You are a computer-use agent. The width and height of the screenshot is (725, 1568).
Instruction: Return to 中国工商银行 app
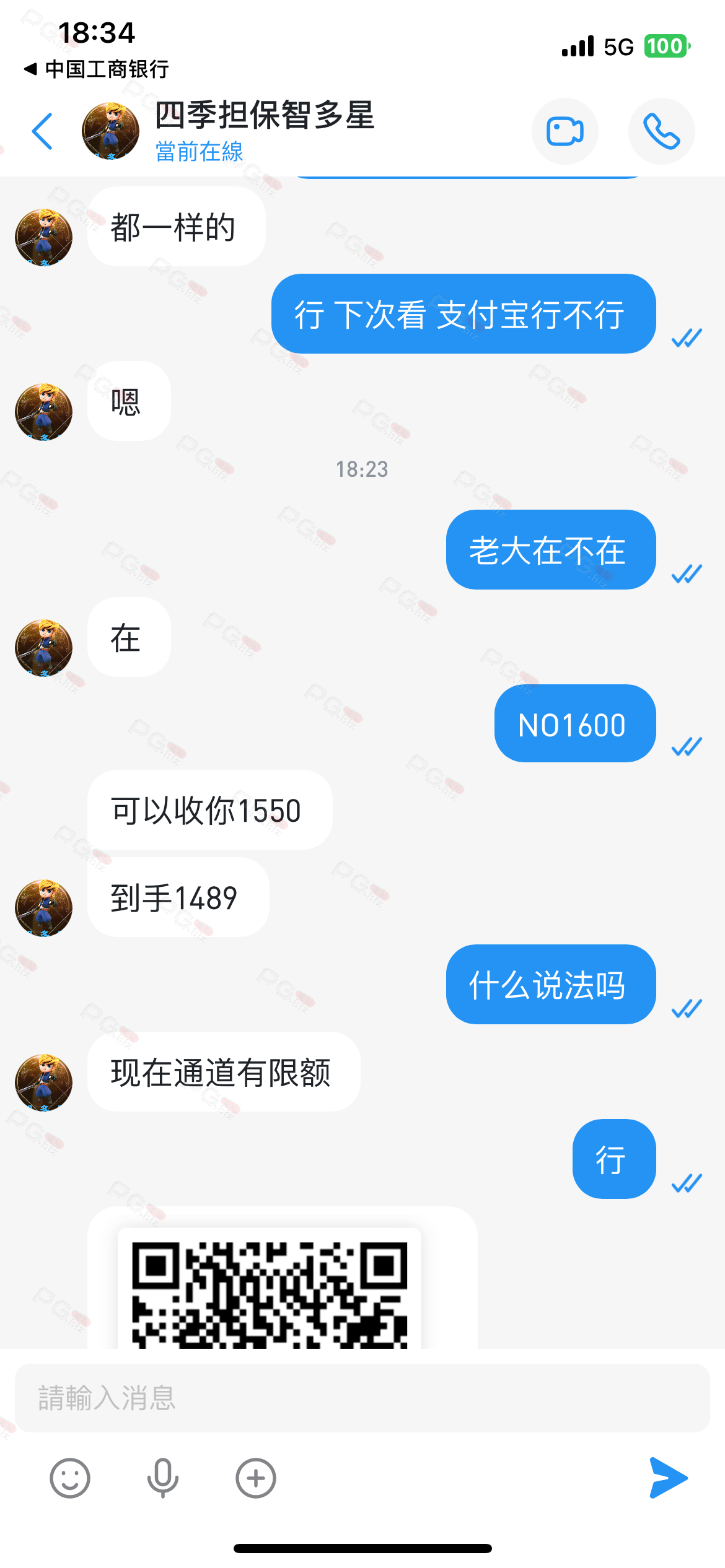[97, 69]
